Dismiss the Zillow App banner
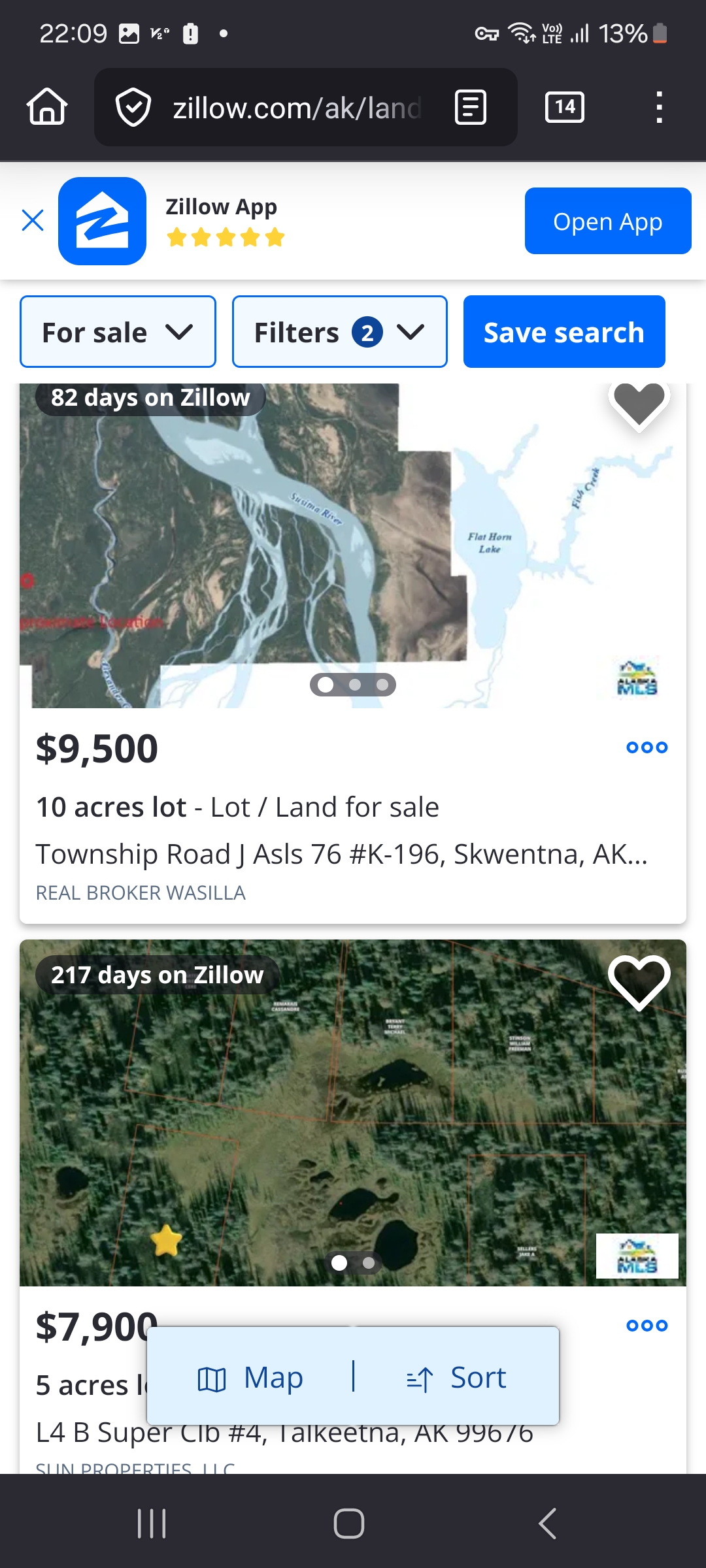The image size is (706, 1568). [33, 221]
